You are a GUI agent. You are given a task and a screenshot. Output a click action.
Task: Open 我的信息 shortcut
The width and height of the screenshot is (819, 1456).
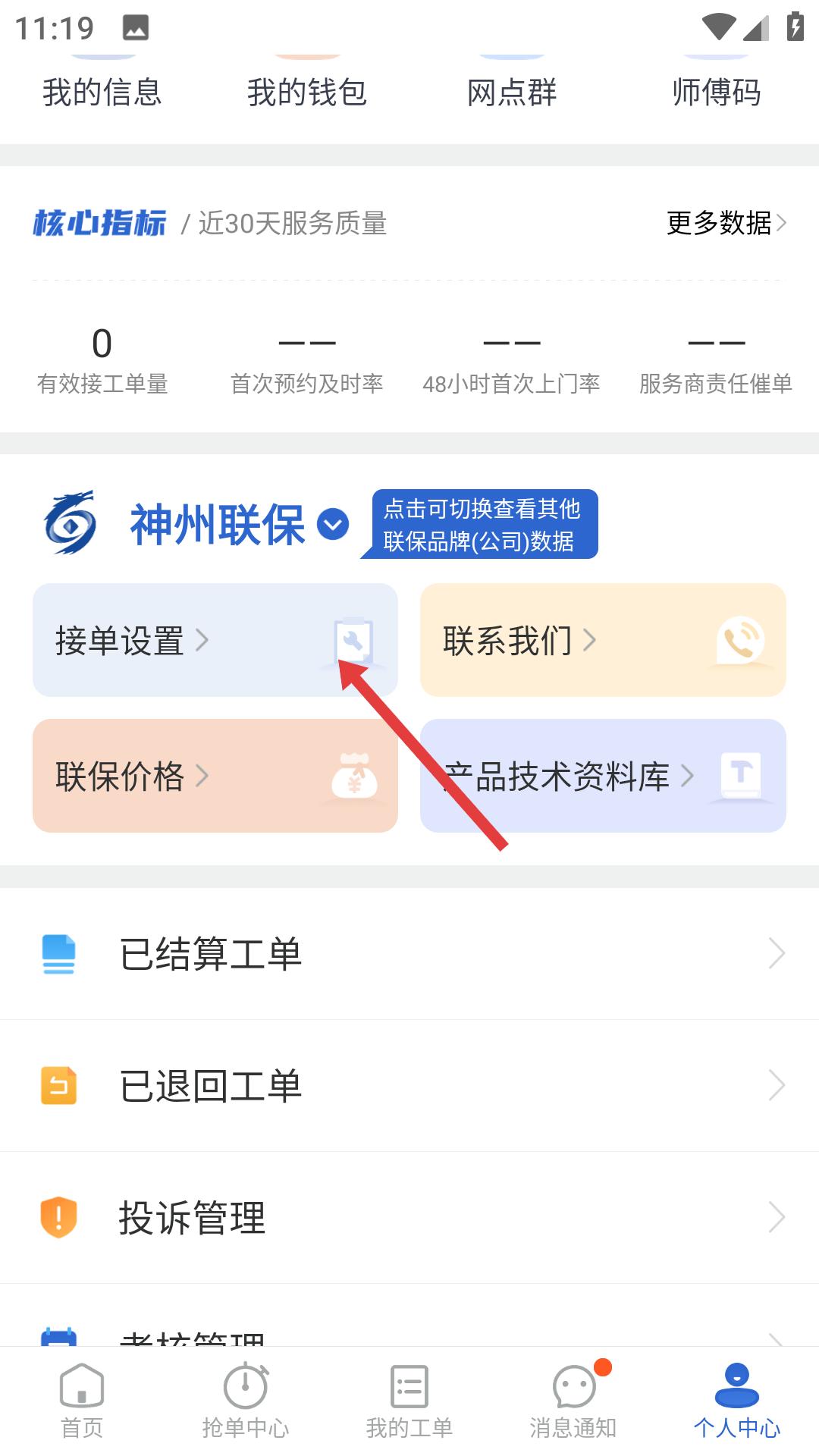(102, 91)
